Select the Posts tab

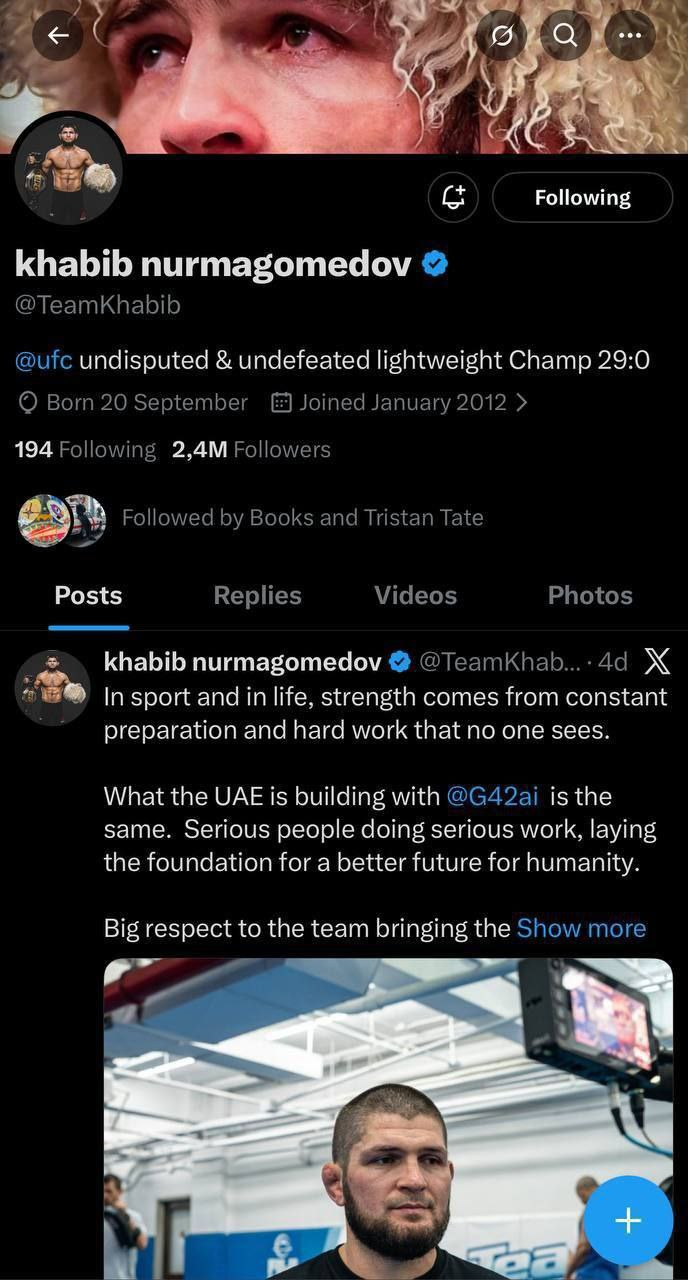pos(88,595)
